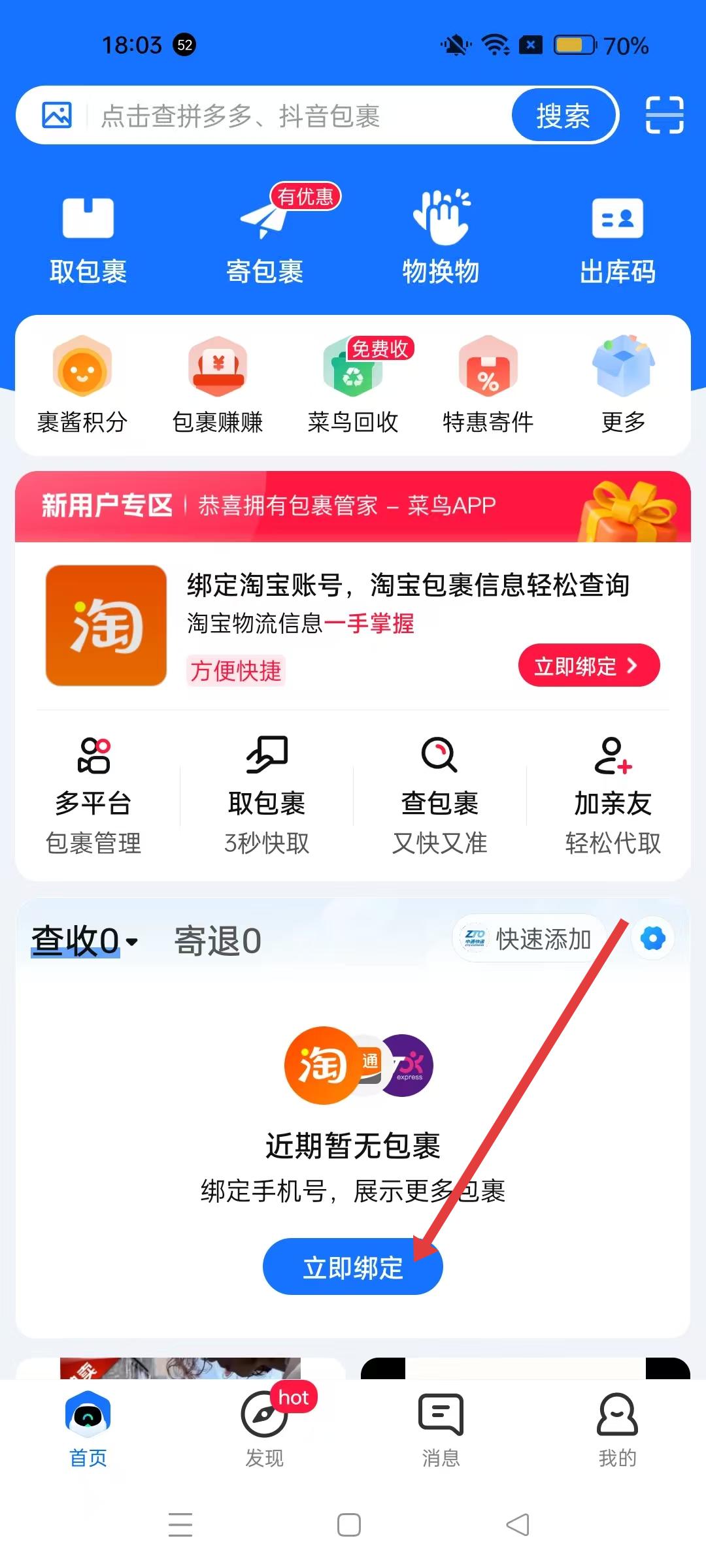This screenshot has height=1568, width=706.
Task: Go to the 我的 tab
Action: click(617, 1429)
